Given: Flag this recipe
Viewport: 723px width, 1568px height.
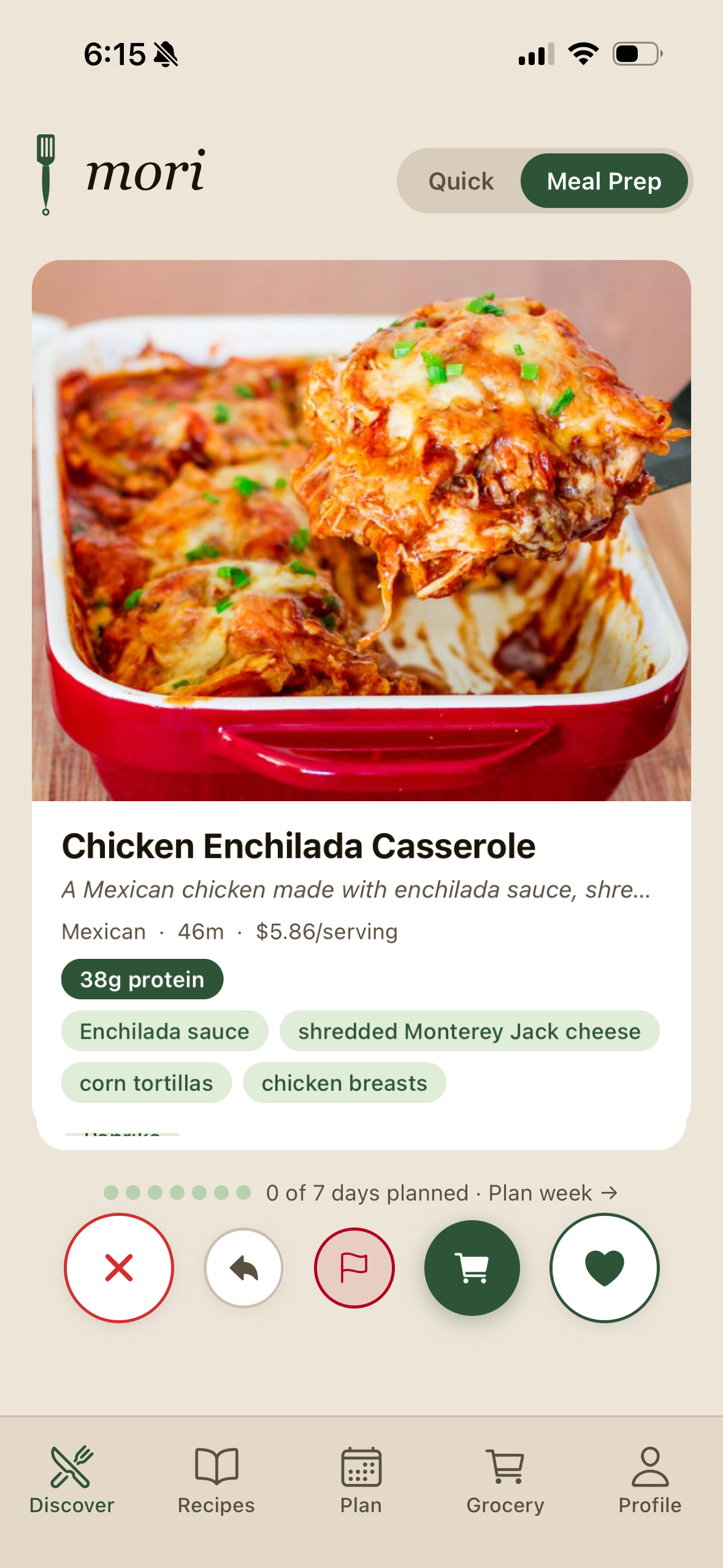Looking at the screenshot, I should point(354,1267).
